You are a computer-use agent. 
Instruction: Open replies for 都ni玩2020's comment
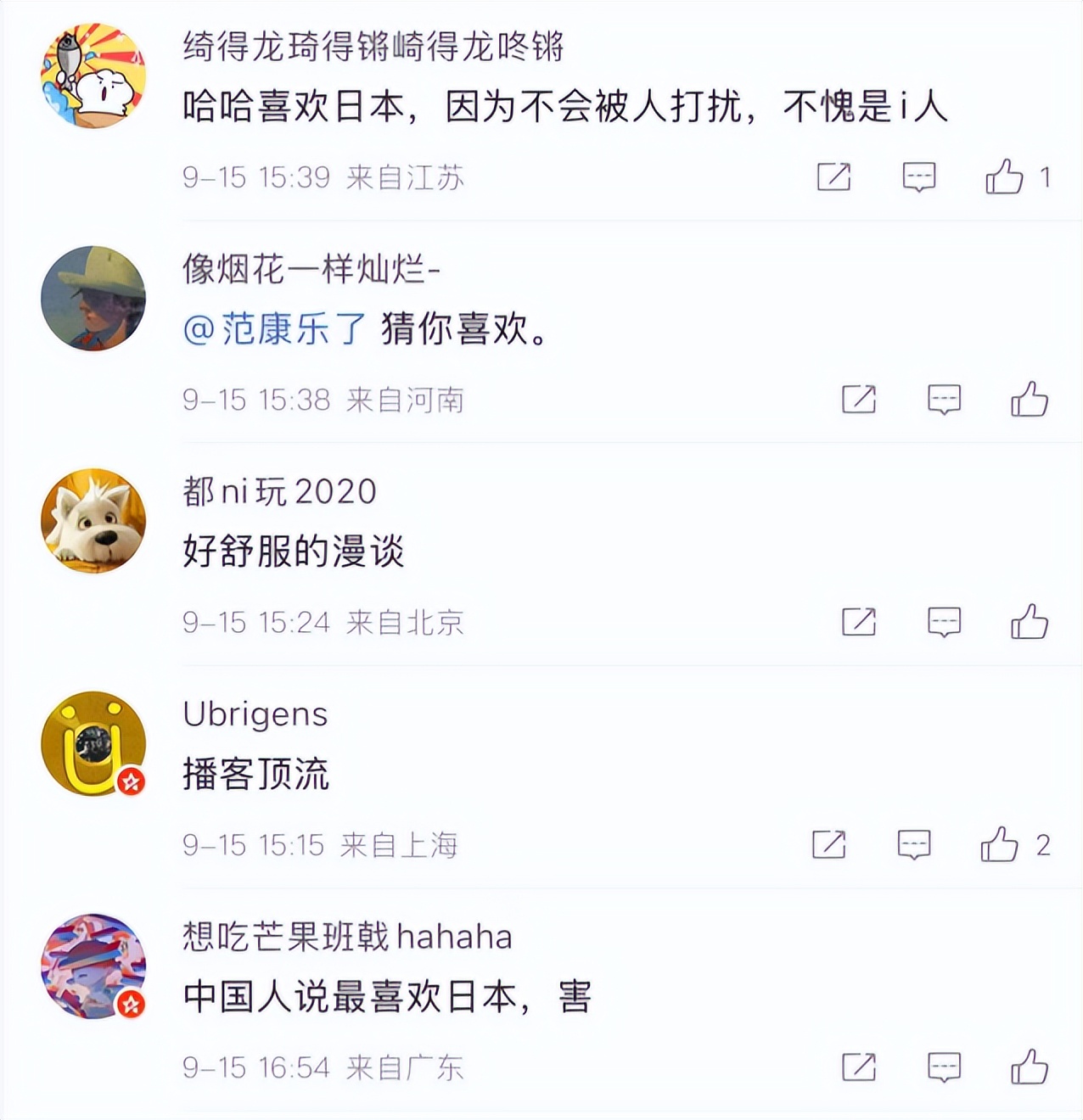tap(946, 622)
